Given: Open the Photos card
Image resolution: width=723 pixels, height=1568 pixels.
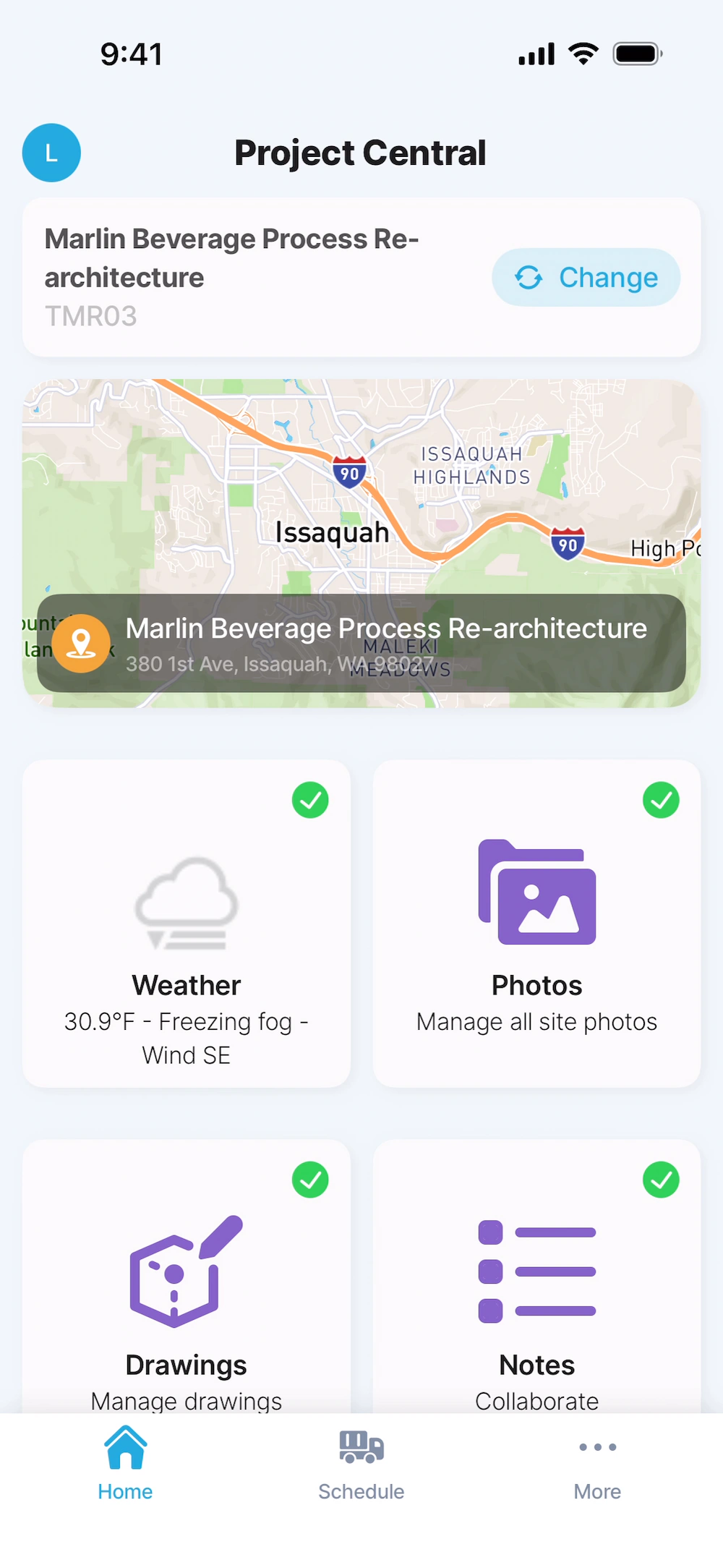Looking at the screenshot, I should coord(536,923).
